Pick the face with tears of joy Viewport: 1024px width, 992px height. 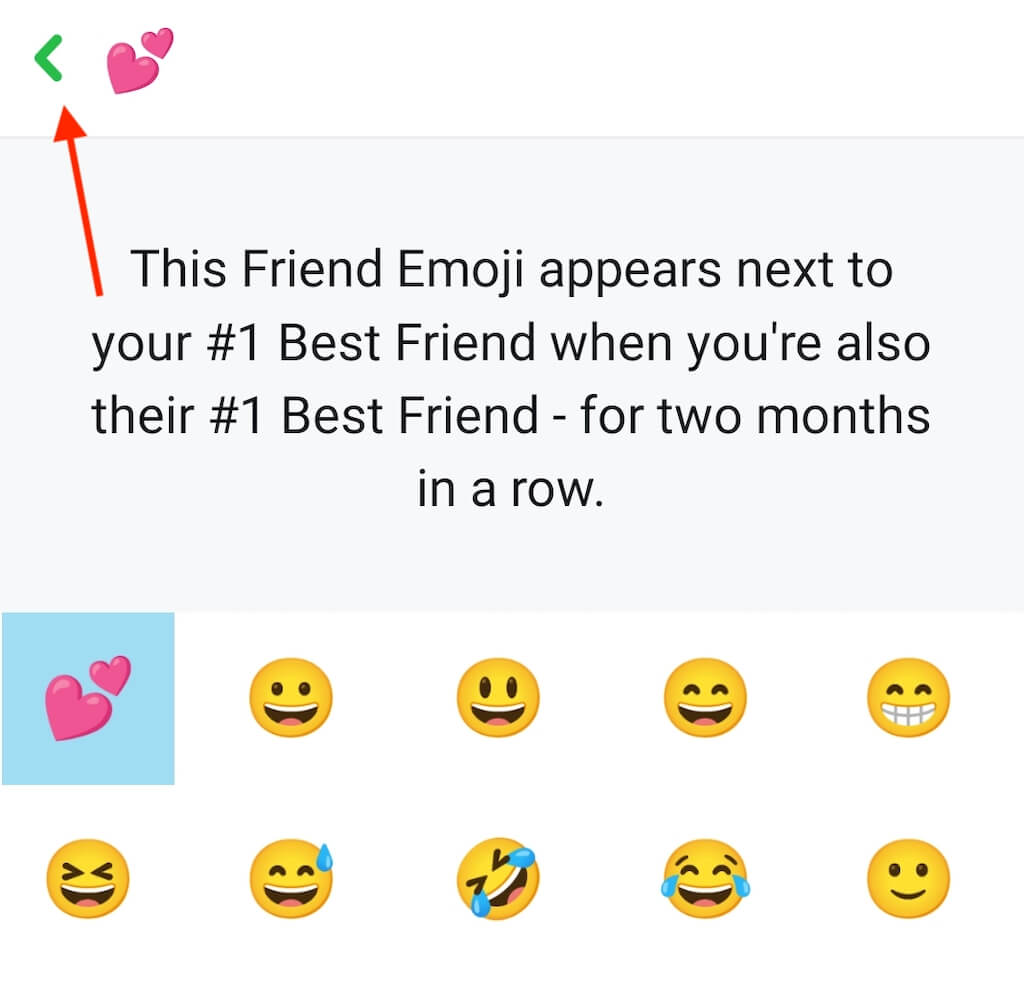click(704, 880)
